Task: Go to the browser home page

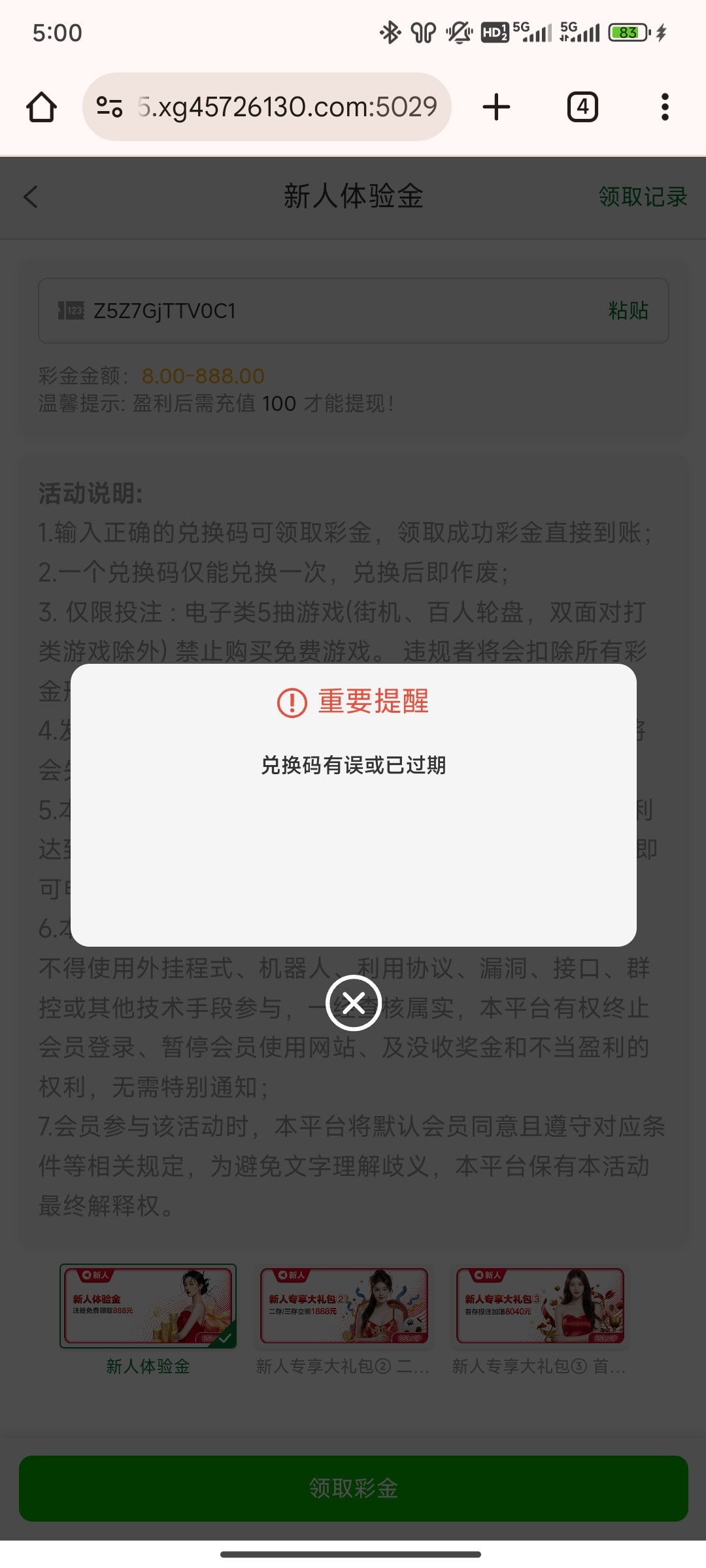Action: 41,107
